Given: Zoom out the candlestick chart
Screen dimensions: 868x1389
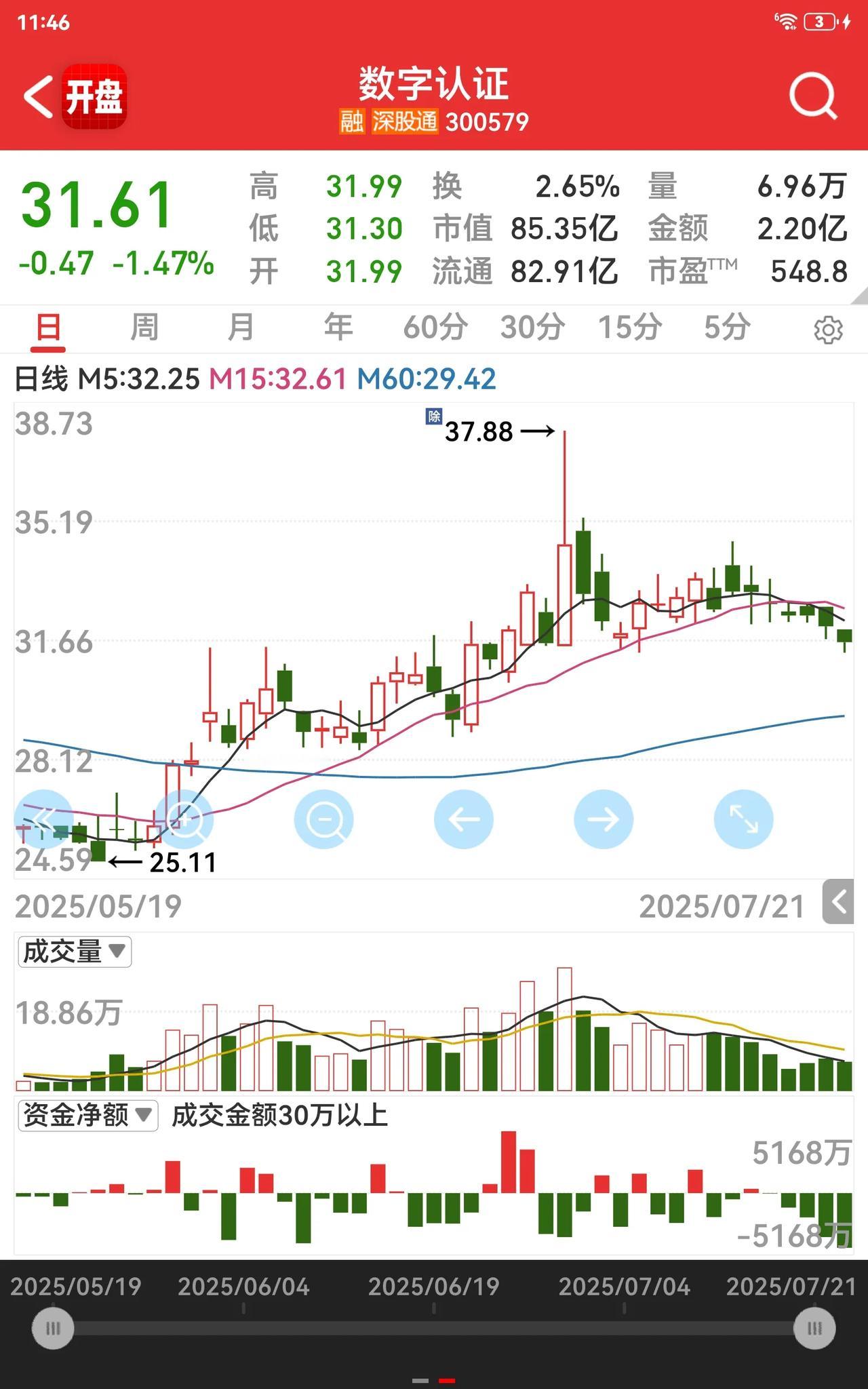Looking at the screenshot, I should tap(323, 819).
